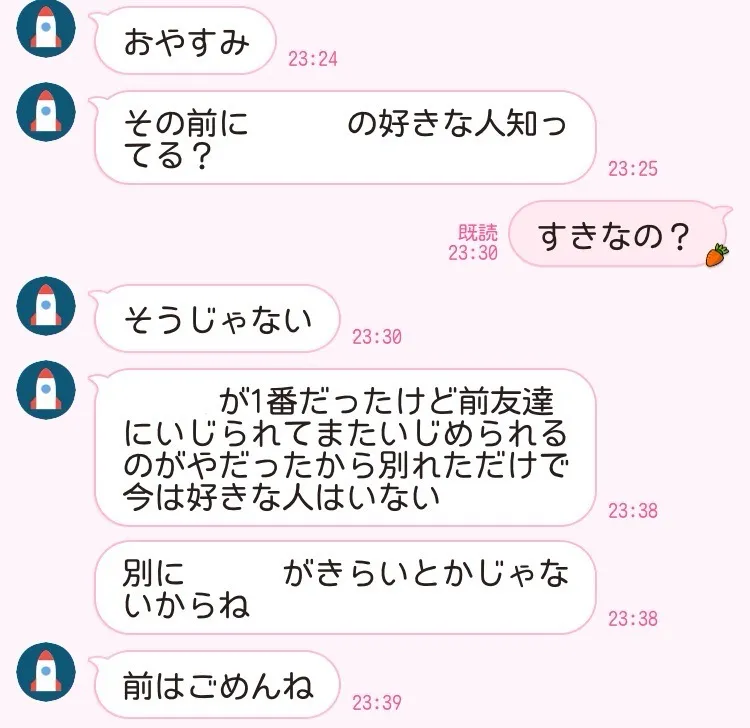Open sender's rocket avatar beside おやすみ message

click(x=46, y=28)
